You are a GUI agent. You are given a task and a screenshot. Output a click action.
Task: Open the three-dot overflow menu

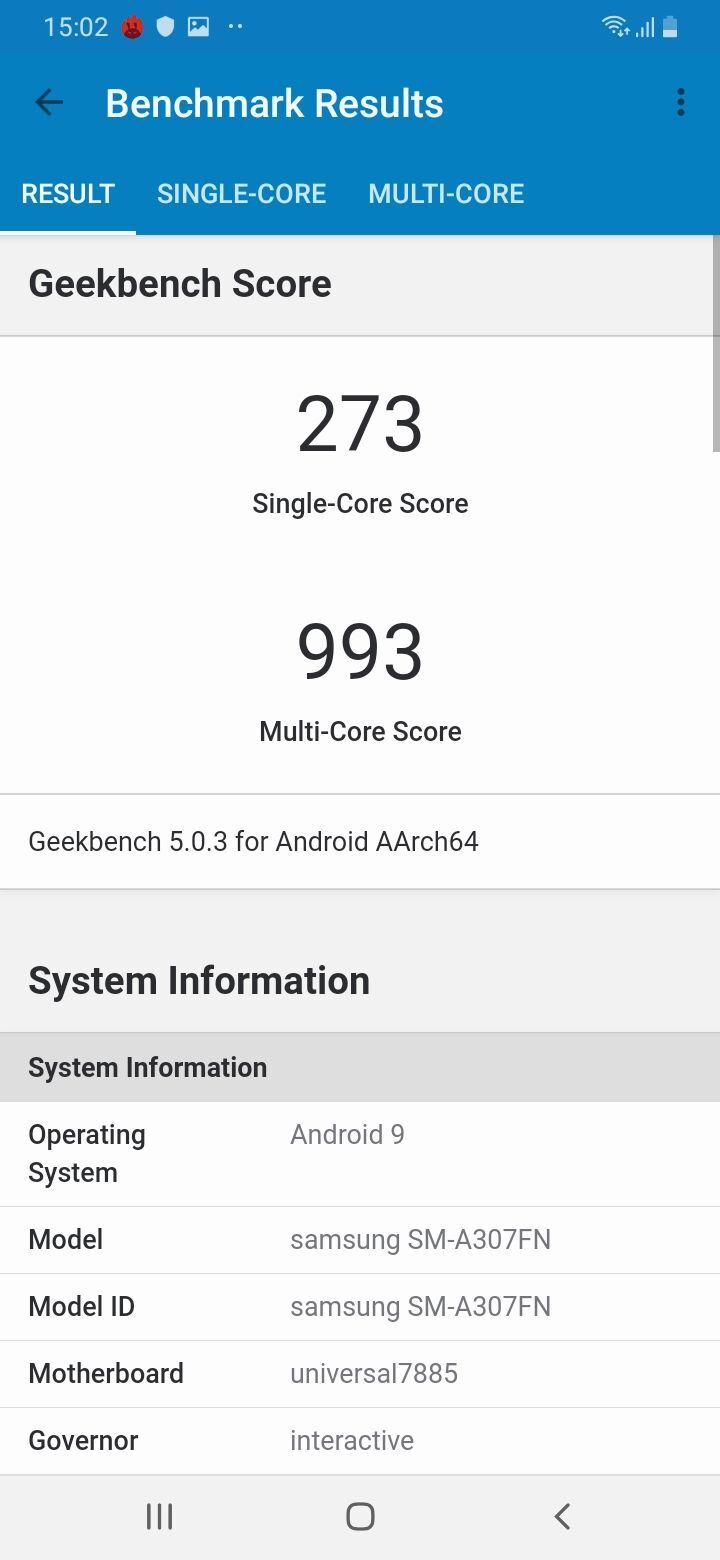coord(681,102)
